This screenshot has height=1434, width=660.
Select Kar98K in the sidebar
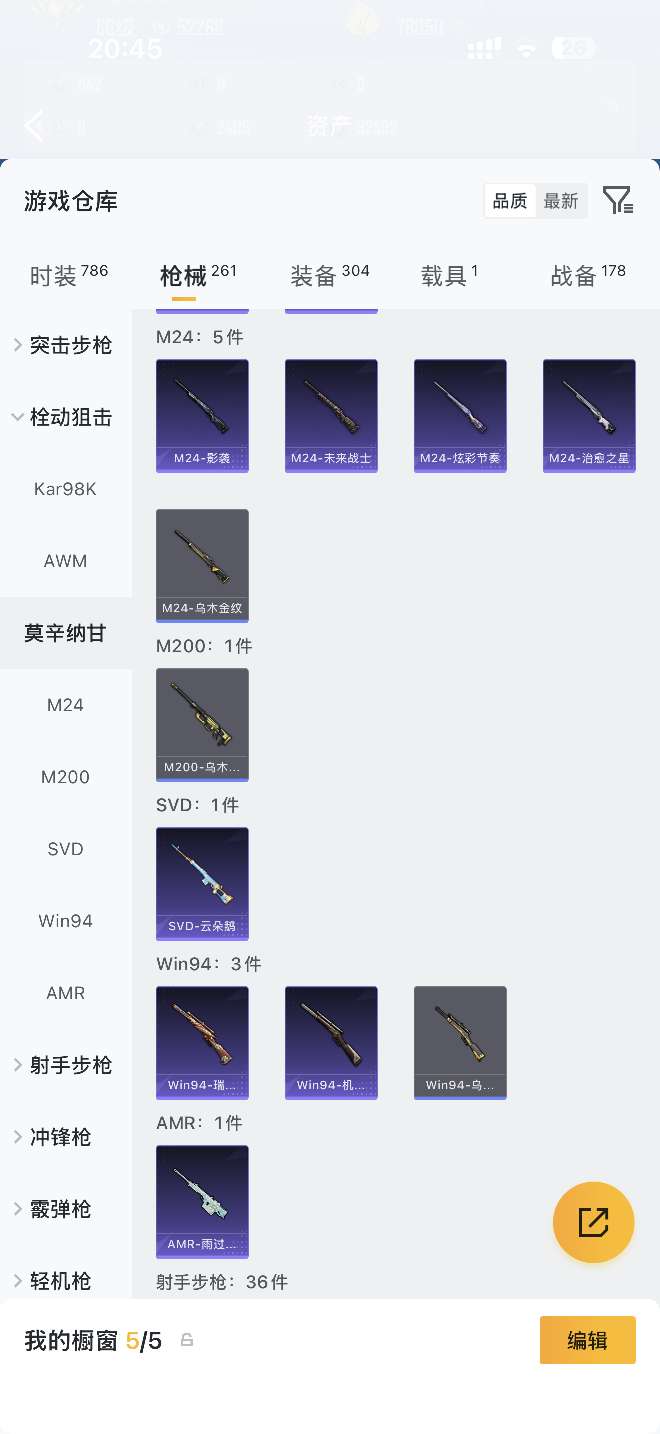point(65,489)
